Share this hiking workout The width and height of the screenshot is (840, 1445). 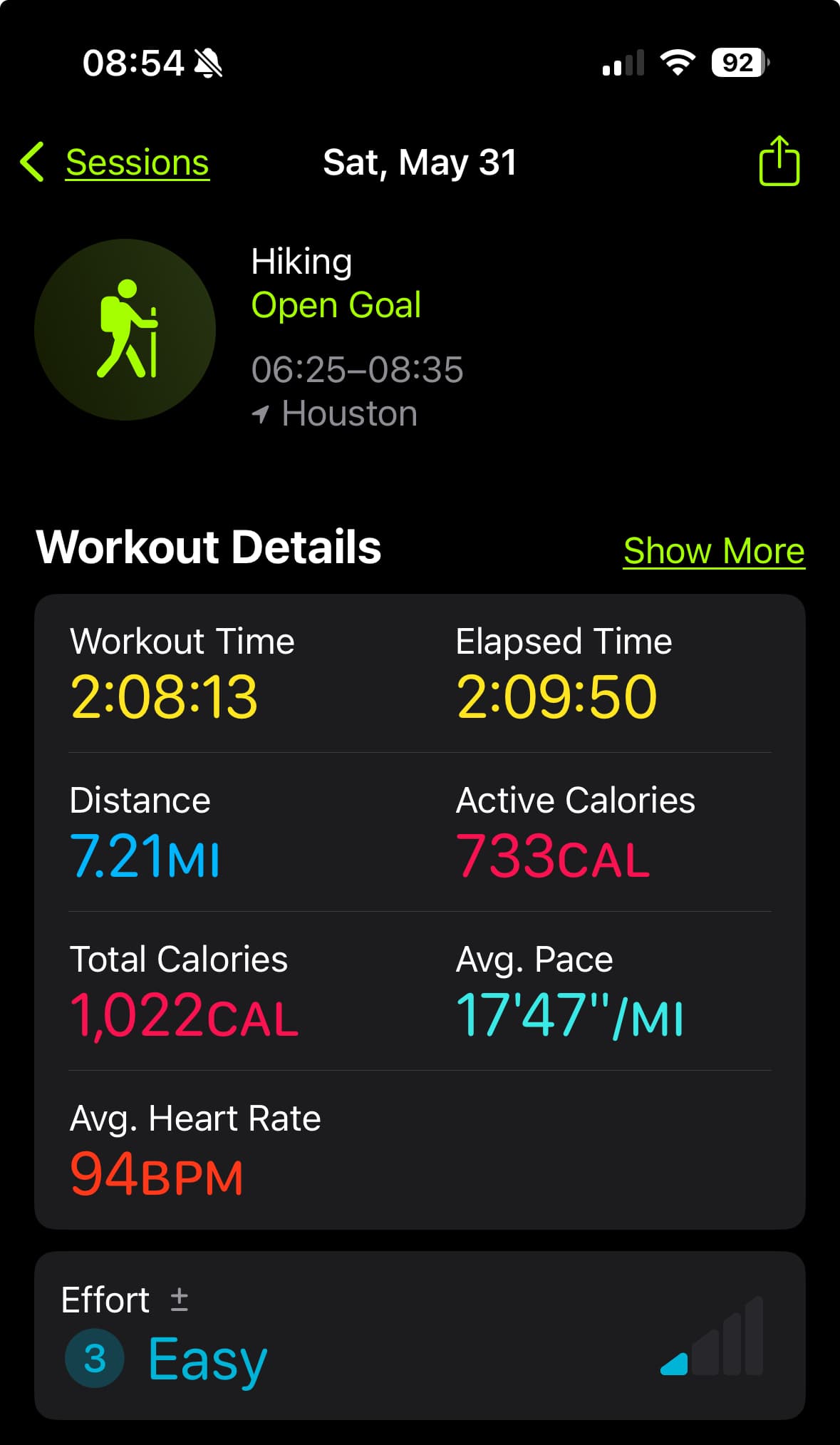pos(779,161)
